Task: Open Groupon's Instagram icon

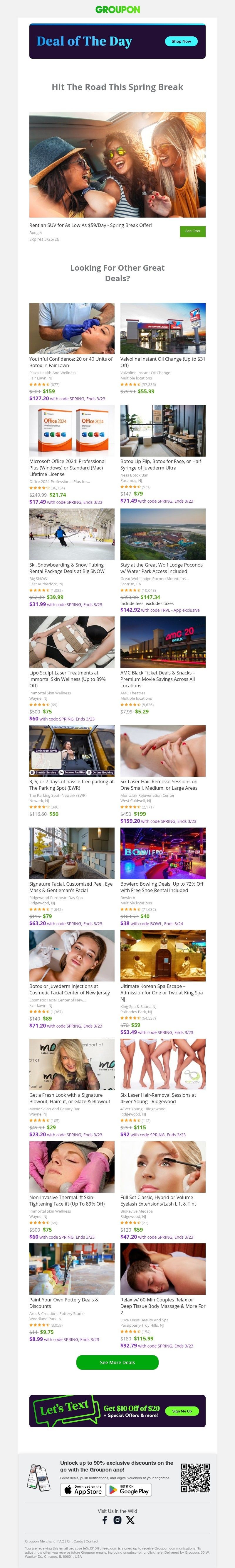Action: 117,1520
